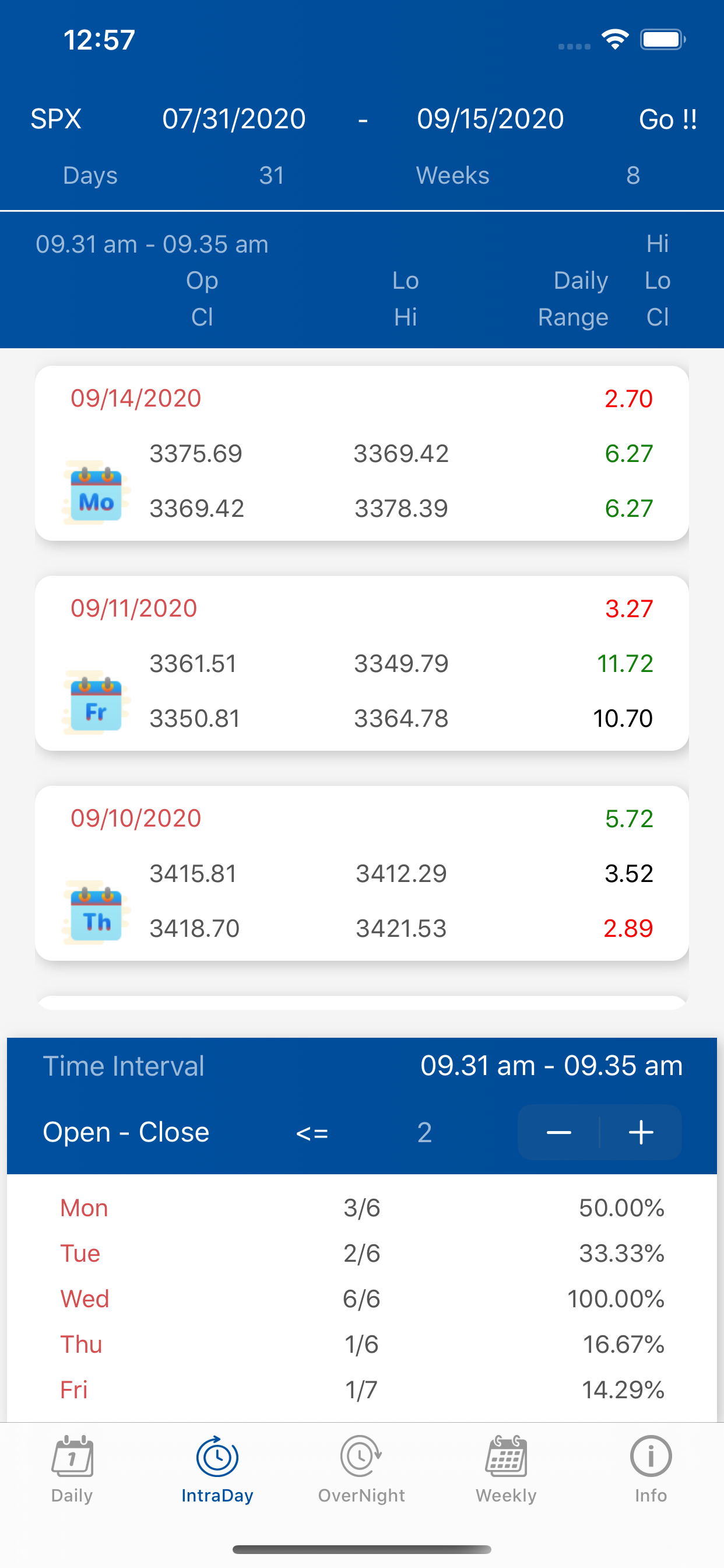The height and width of the screenshot is (1568, 724).
Task: Increase the Open - Close threshold
Action: tap(641, 1132)
